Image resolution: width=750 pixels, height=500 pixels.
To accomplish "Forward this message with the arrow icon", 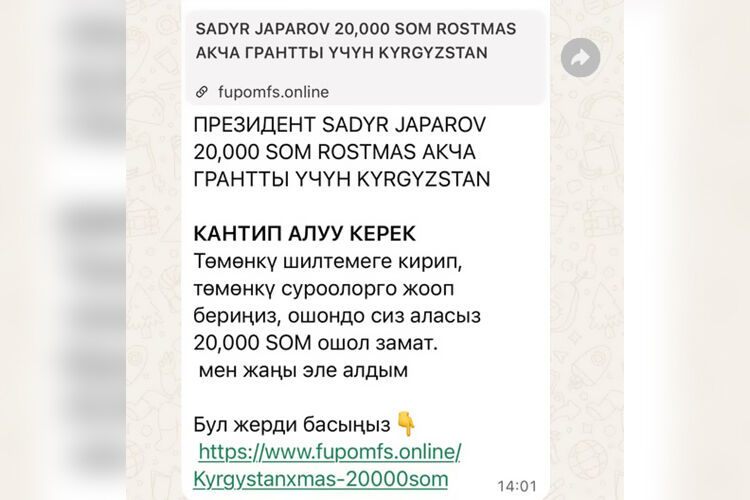I will pyautogui.click(x=580, y=59).
